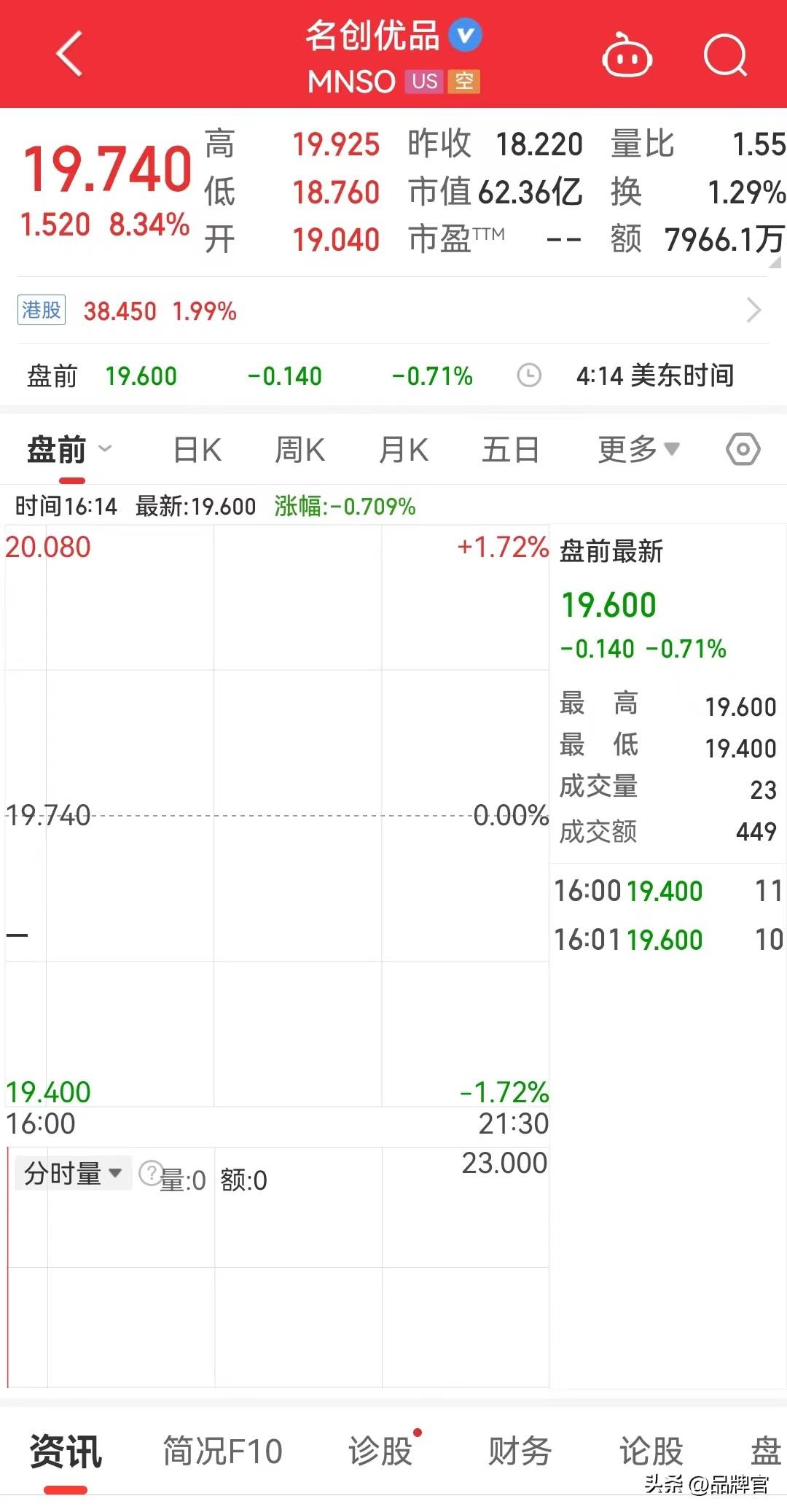Open the 分时量 indicator dropdown
787x1512 pixels.
point(73,1173)
